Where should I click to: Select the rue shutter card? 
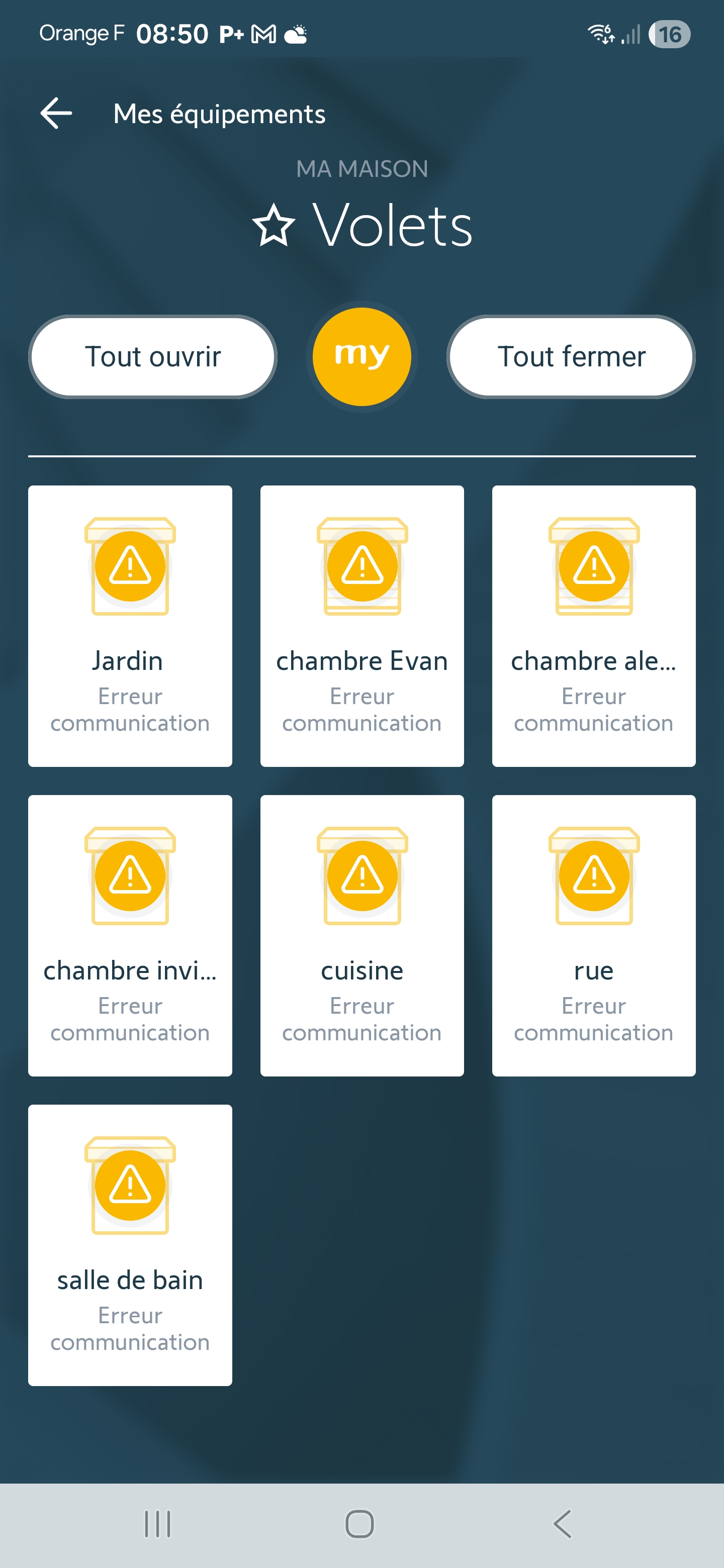coord(594,935)
